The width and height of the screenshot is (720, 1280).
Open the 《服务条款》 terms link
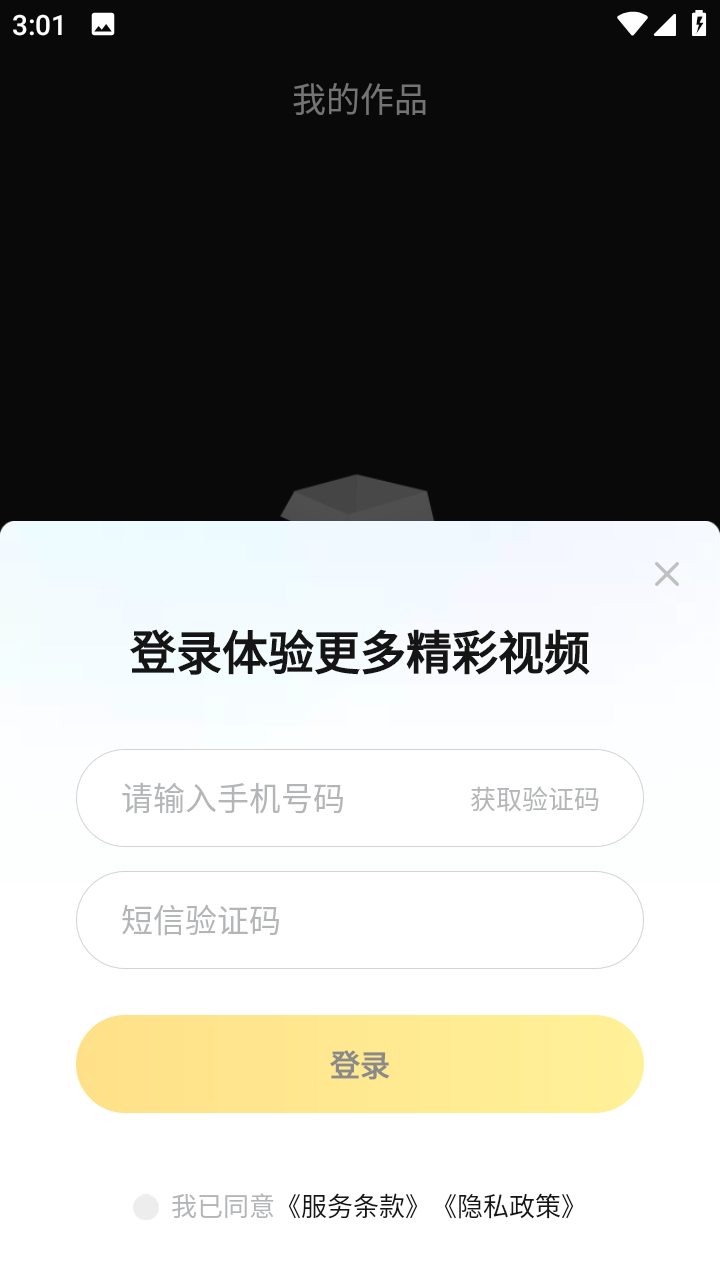click(353, 1207)
